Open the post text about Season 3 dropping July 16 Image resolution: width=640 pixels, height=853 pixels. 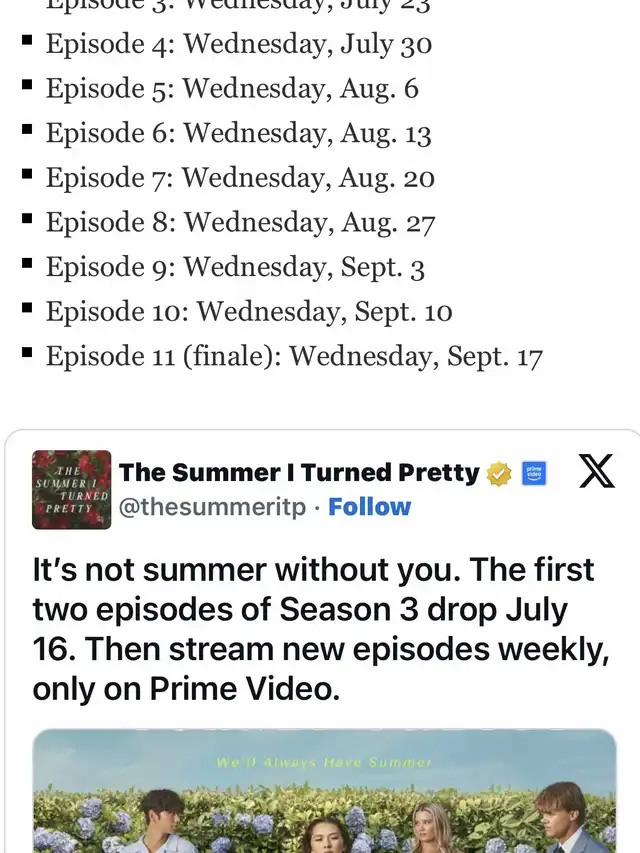pyautogui.click(x=321, y=629)
